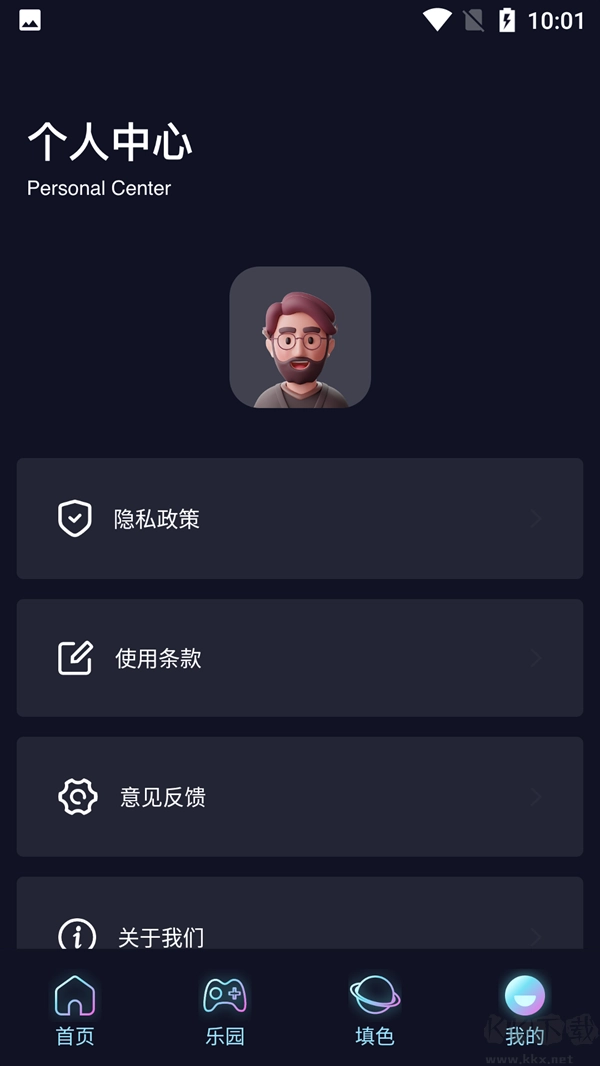600x1066 pixels.
Task: Switch to the 首页 home tab
Action: (x=75, y=1010)
